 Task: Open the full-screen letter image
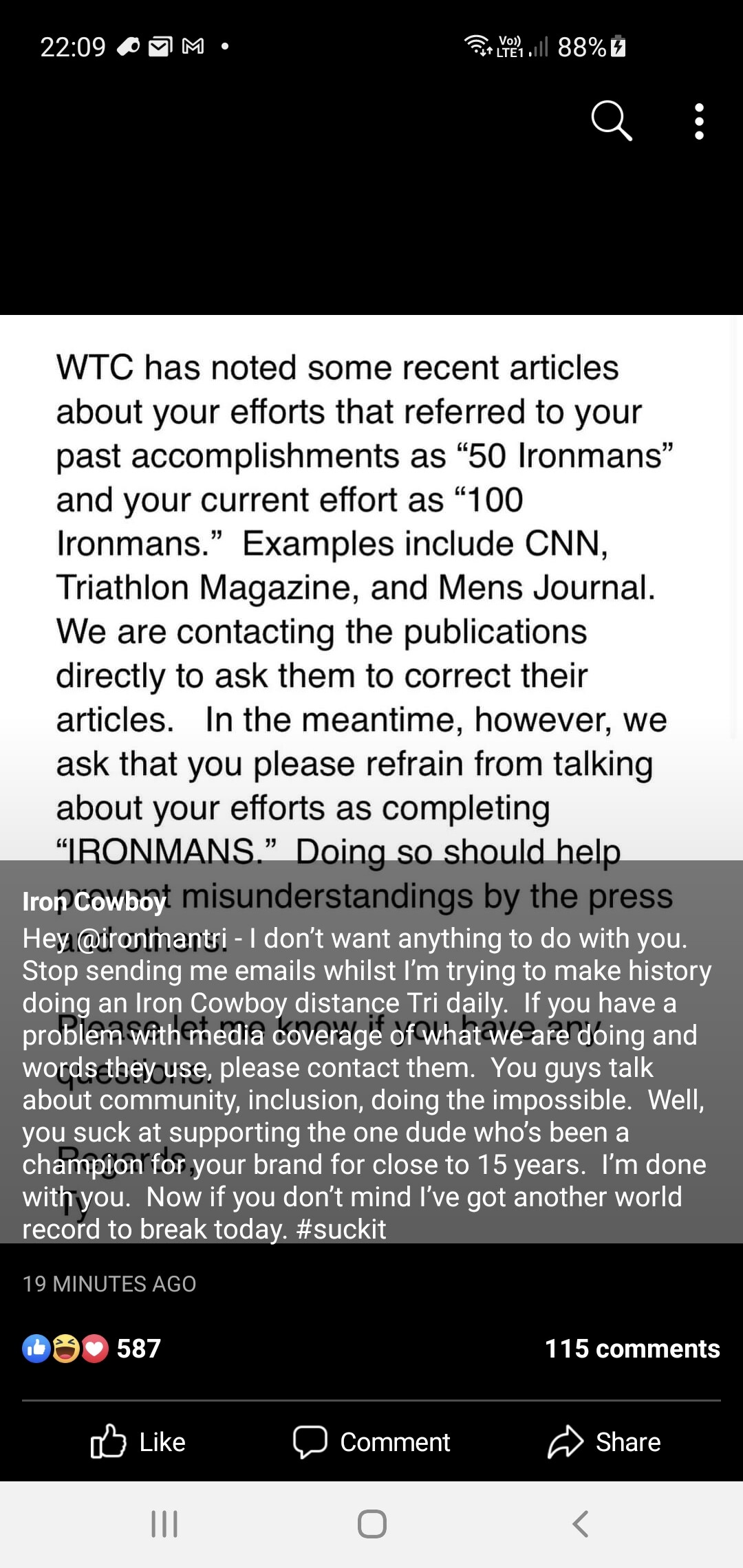pyautogui.click(x=371, y=585)
